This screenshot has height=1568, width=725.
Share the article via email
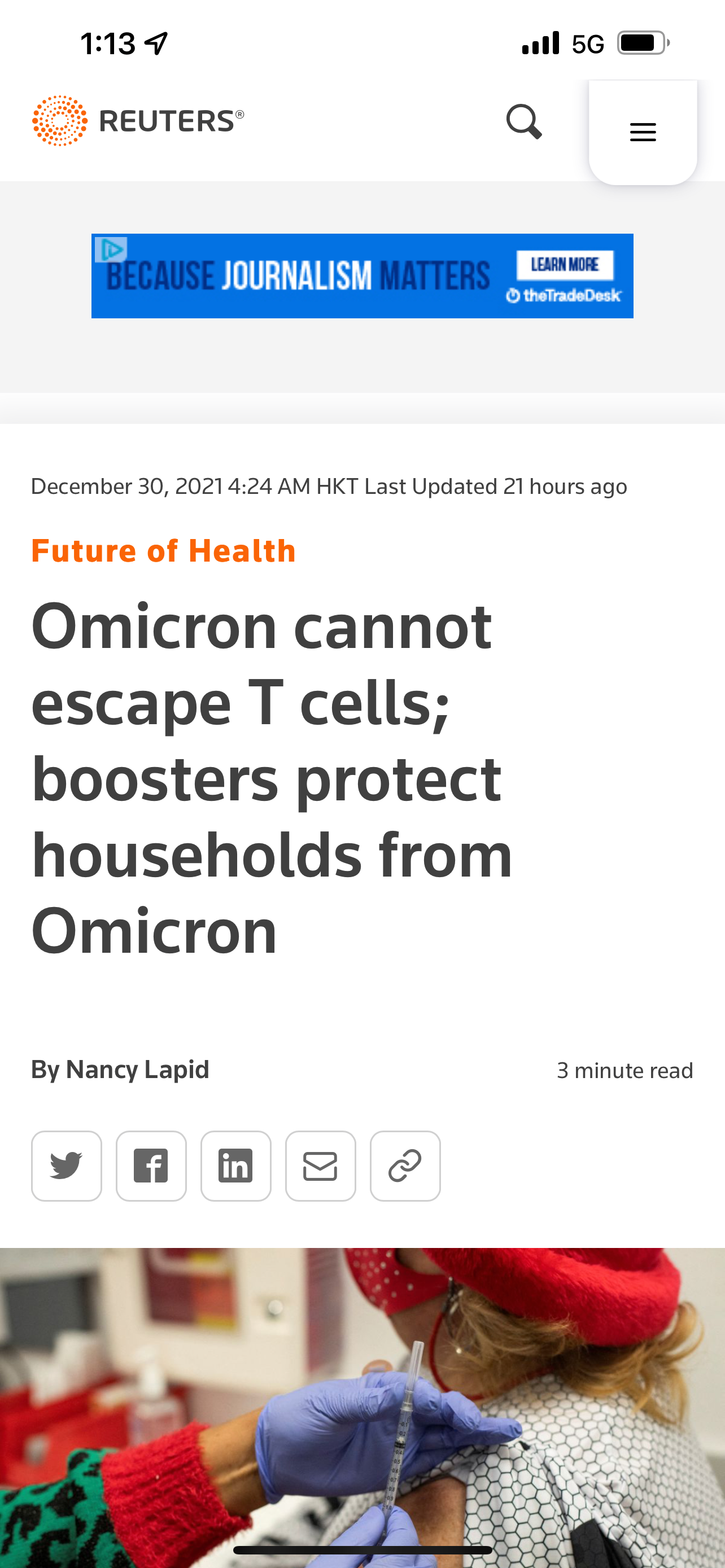(x=320, y=1166)
